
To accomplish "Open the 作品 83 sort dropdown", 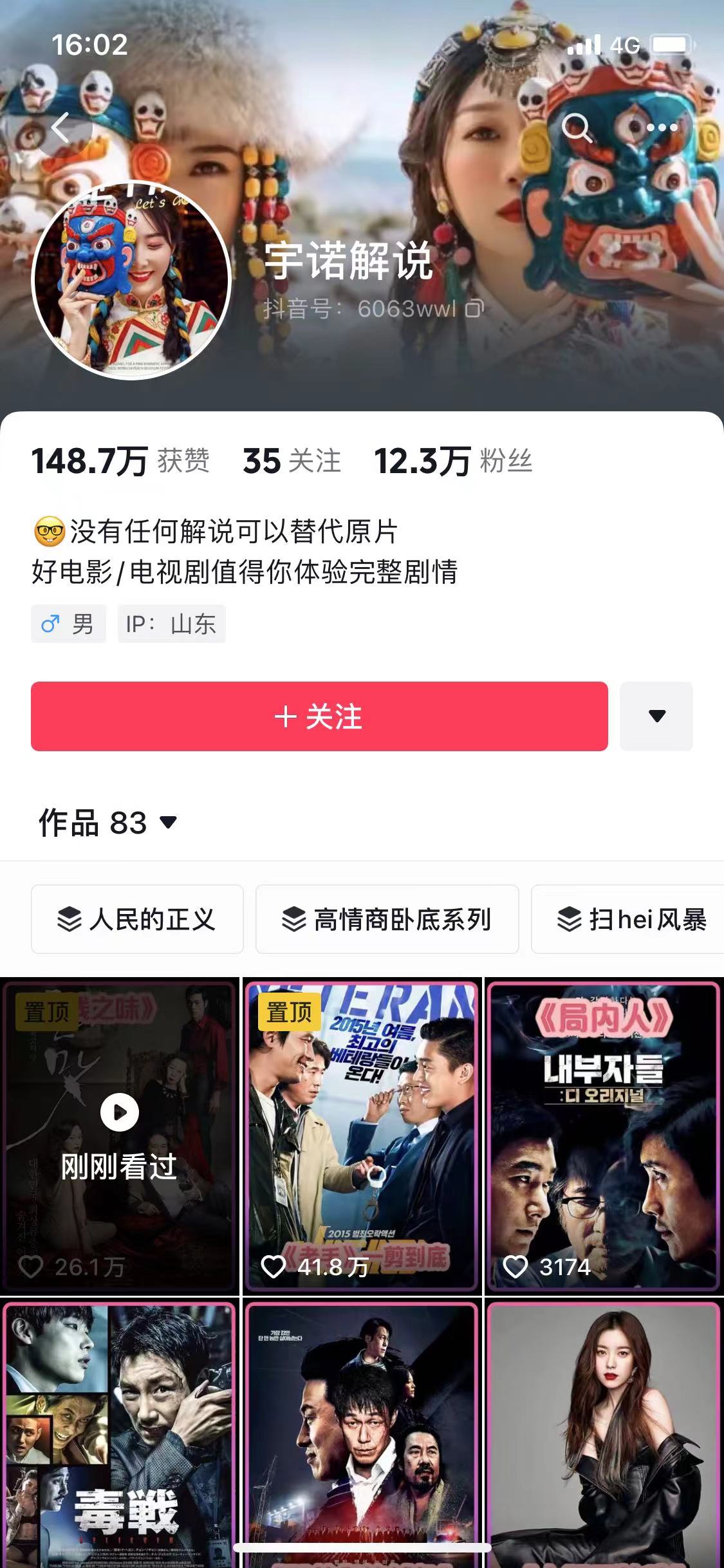I will pyautogui.click(x=108, y=823).
